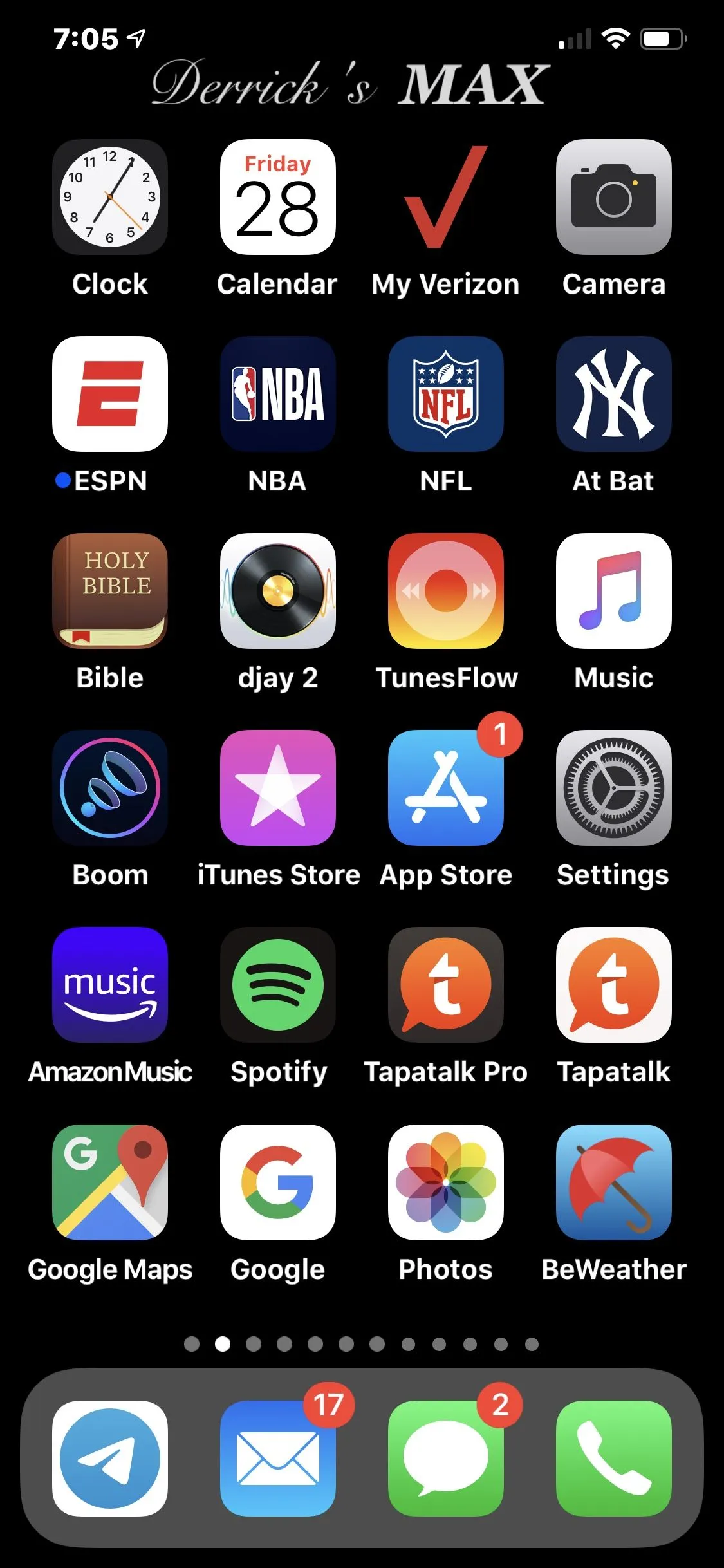Open Mail with 17 unread emails
This screenshot has width=724, height=1568.
pyautogui.click(x=278, y=1458)
